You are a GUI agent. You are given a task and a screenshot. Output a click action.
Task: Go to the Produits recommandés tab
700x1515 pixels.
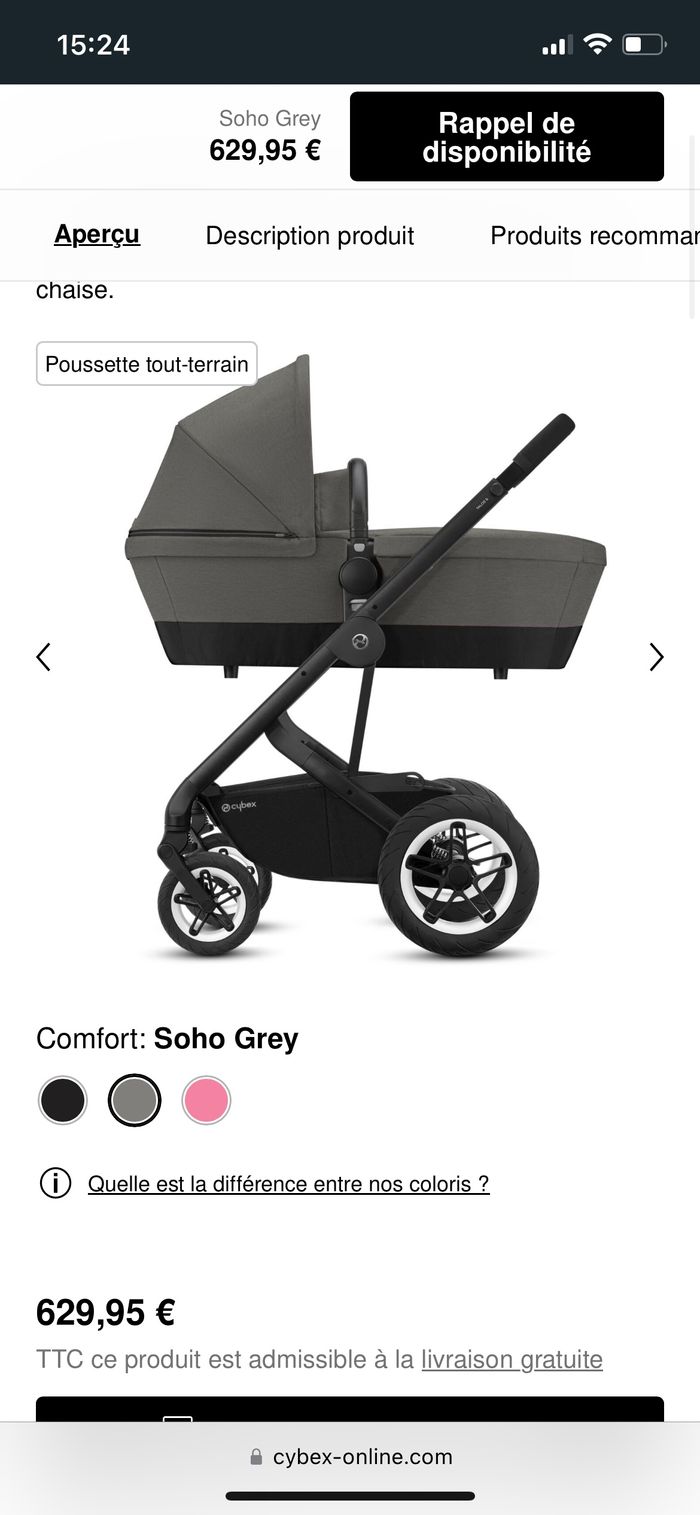click(x=592, y=236)
